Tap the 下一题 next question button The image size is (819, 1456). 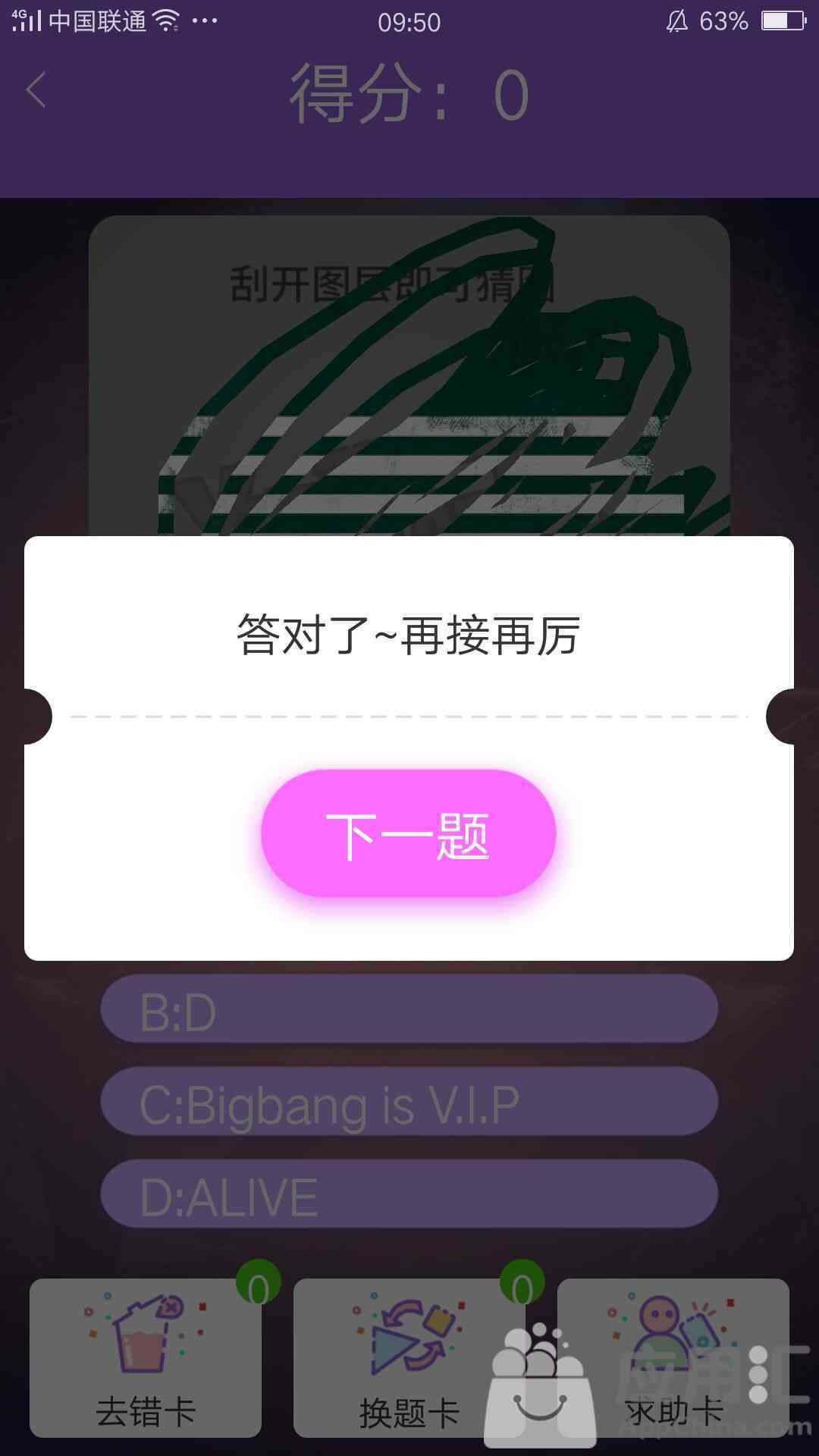click(x=409, y=833)
